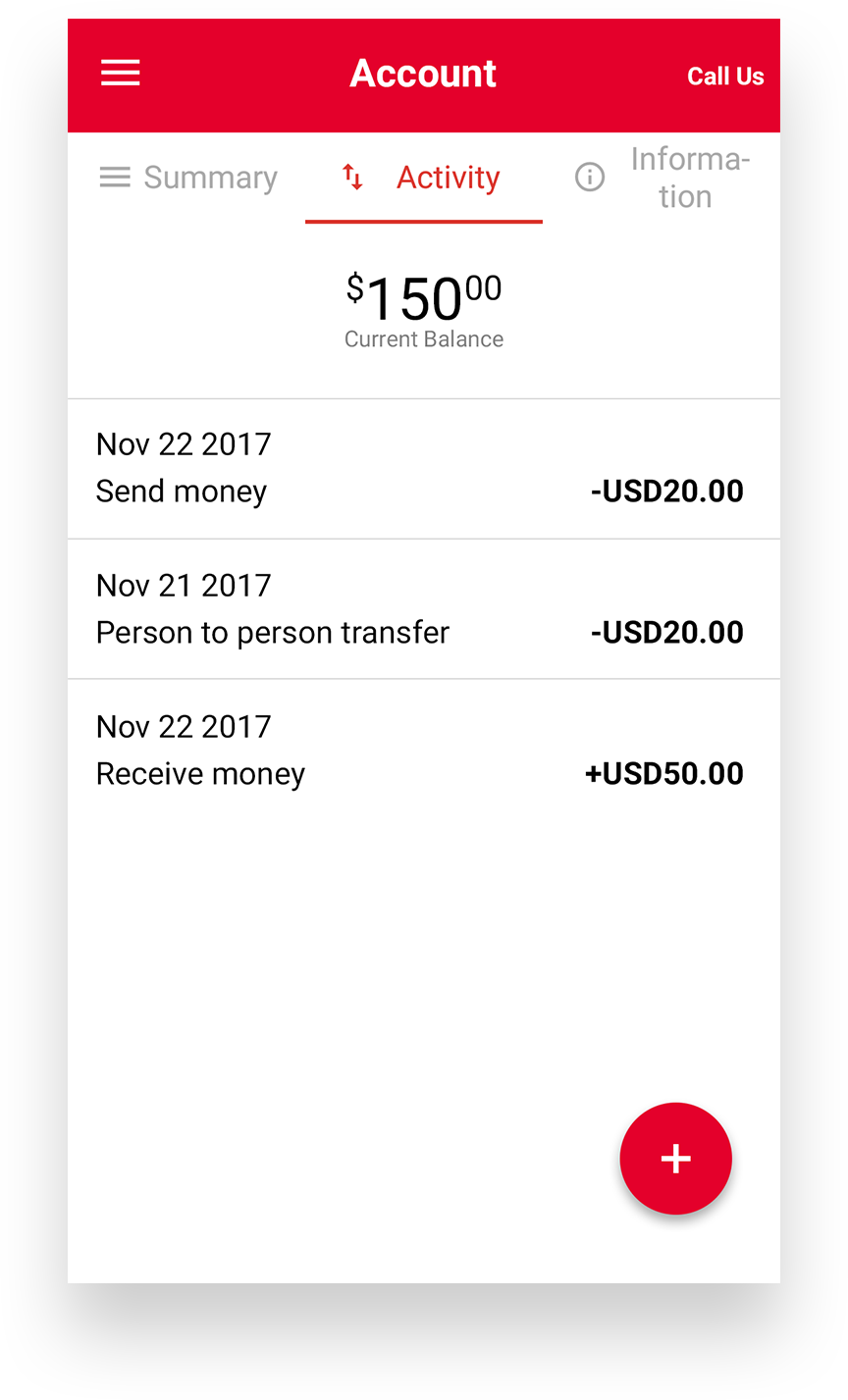848x1400 pixels.
Task: Click the Information info circle icon
Action: (x=589, y=177)
